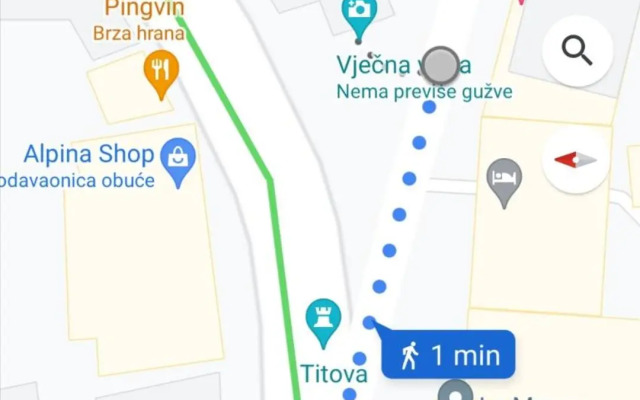This screenshot has width=640, height=400.
Task: Tap the compass to reorient the map
Action: click(x=577, y=160)
